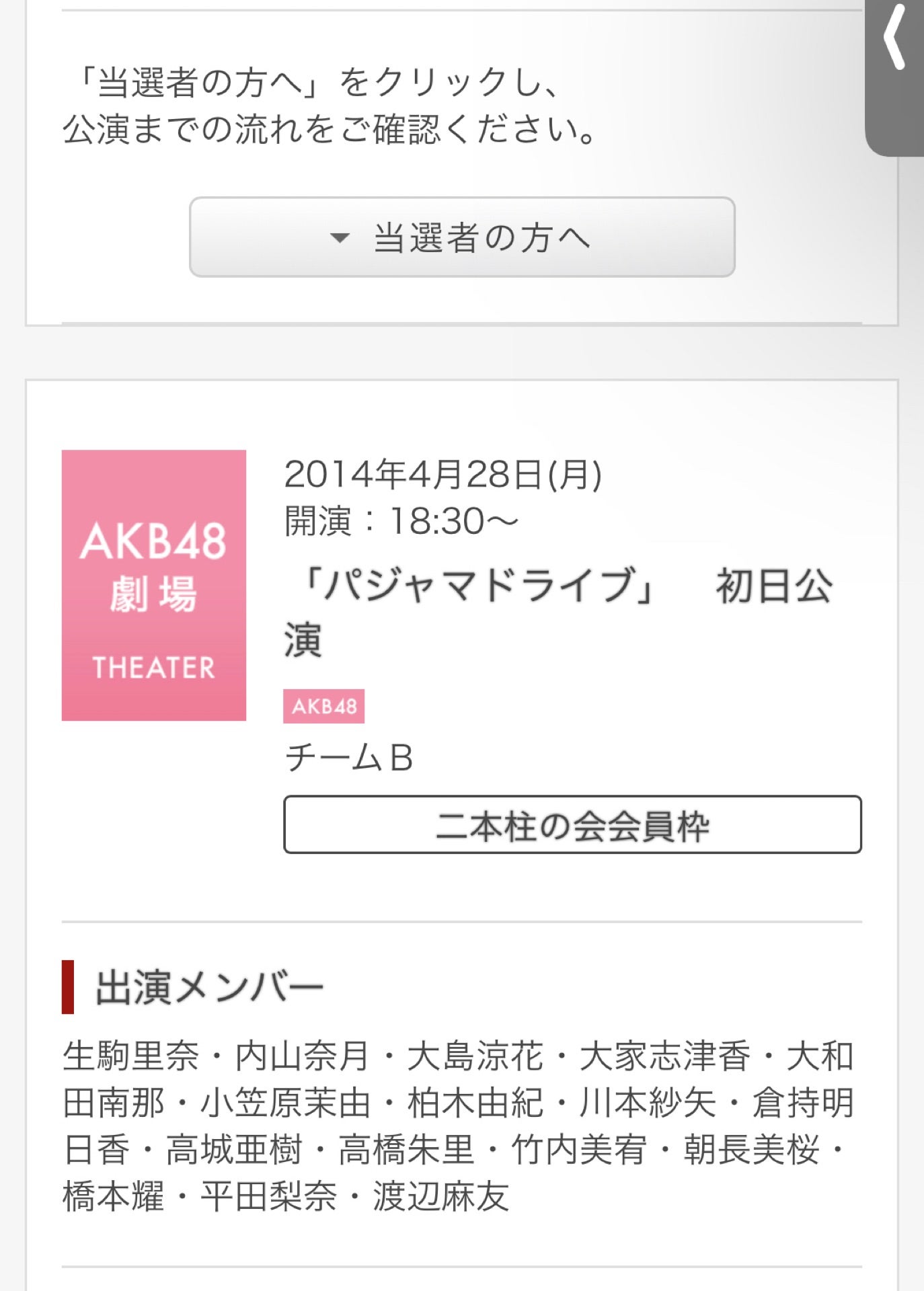Viewport: 924px width, 1291px height.
Task: Tap the 二本柱の会会員枠 button
Action: coord(572,825)
